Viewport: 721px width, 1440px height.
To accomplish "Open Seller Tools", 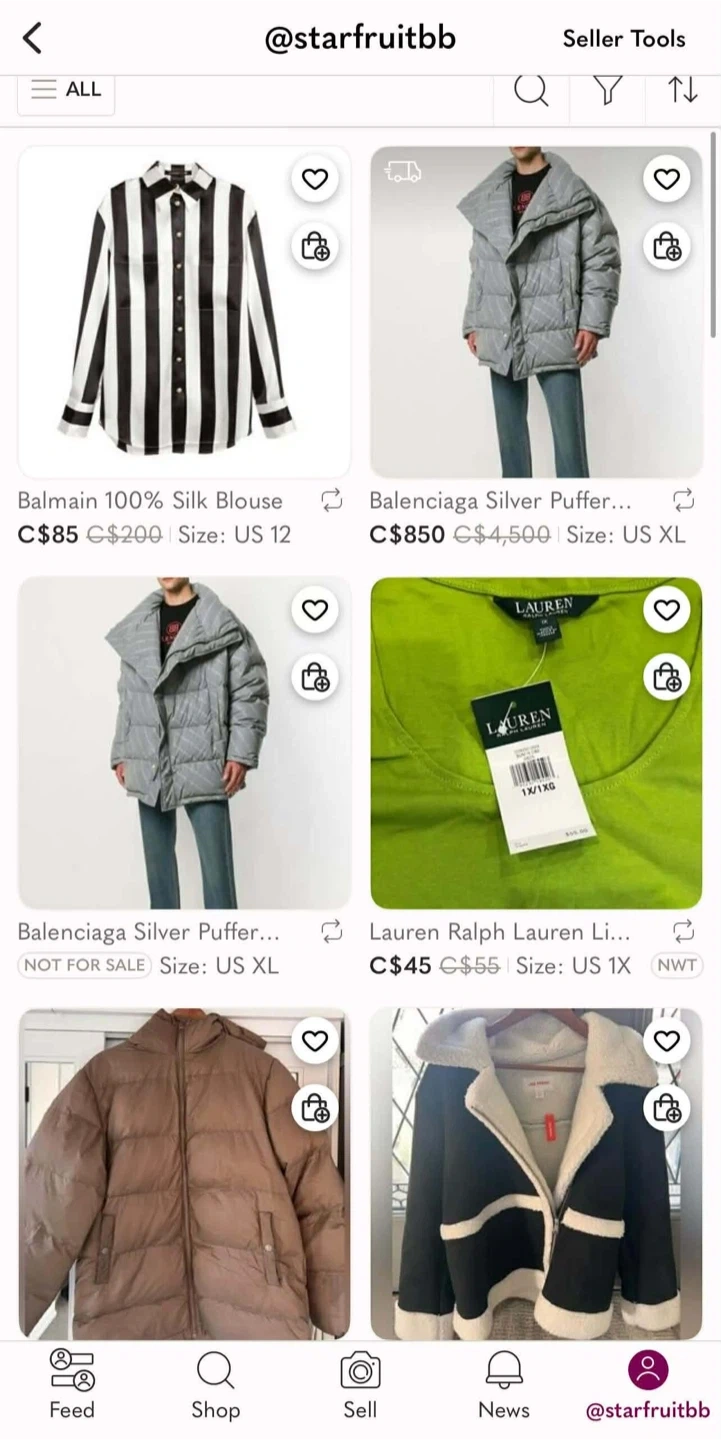I will [624, 39].
